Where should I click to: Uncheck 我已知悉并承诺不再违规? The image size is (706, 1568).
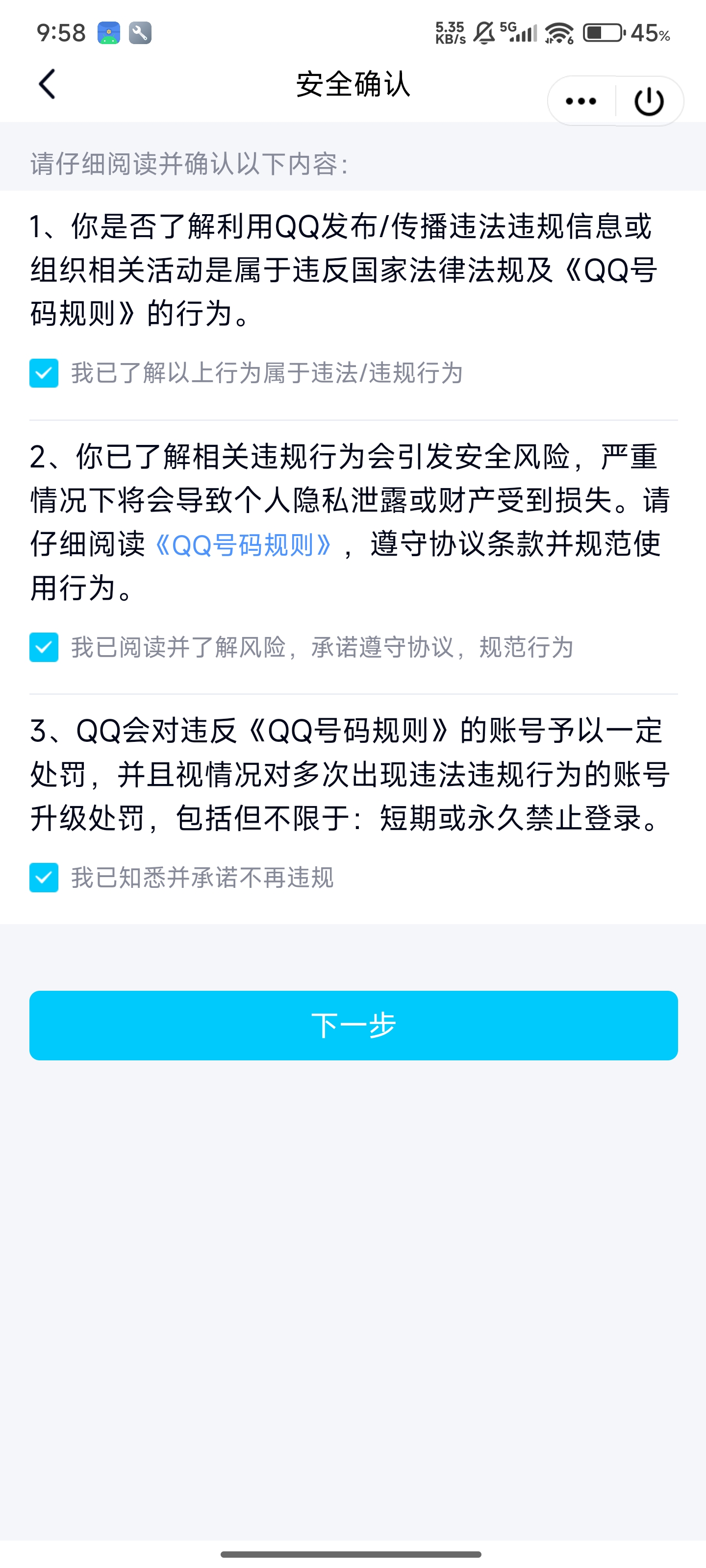click(x=44, y=878)
